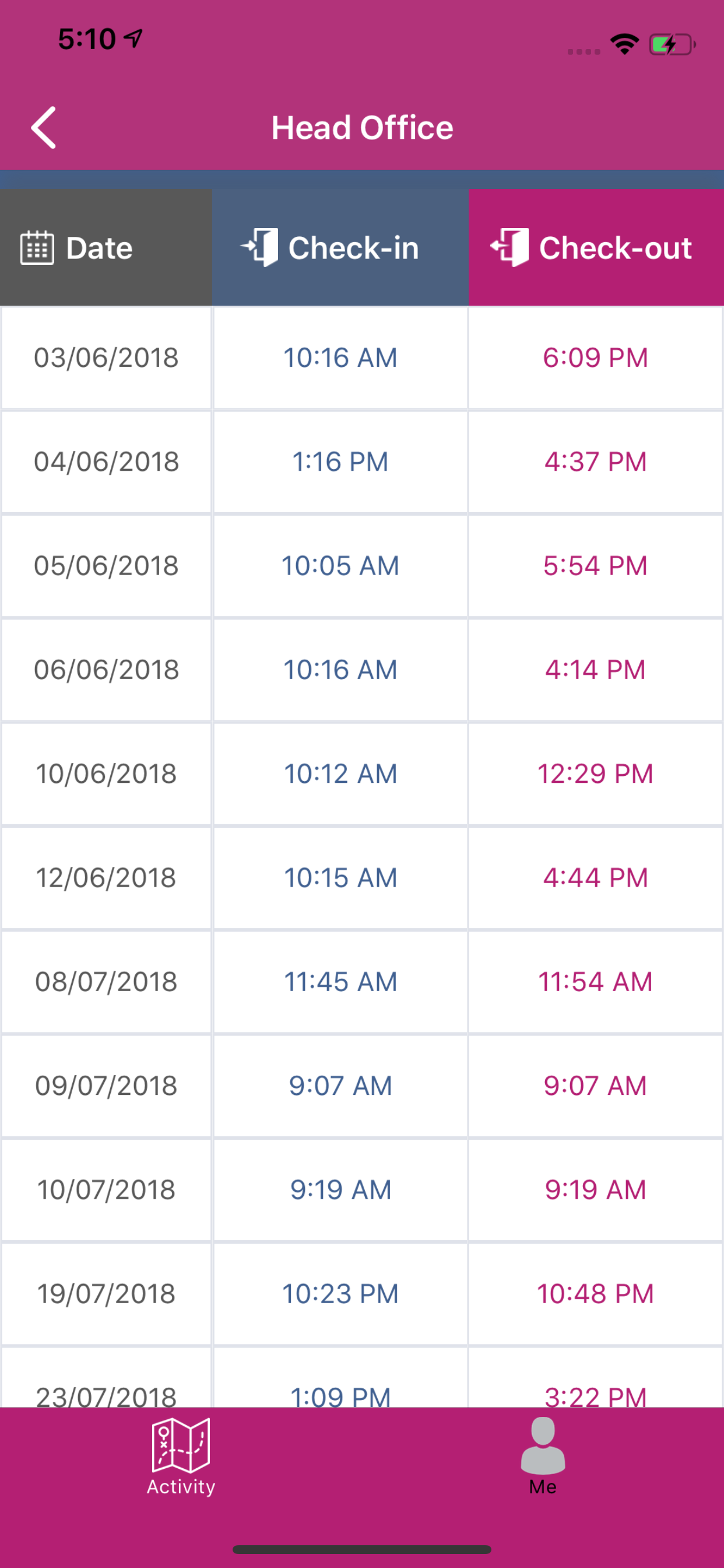Click the 12:29 PM check-out entry
This screenshot has width=724, height=1568.
tap(595, 773)
